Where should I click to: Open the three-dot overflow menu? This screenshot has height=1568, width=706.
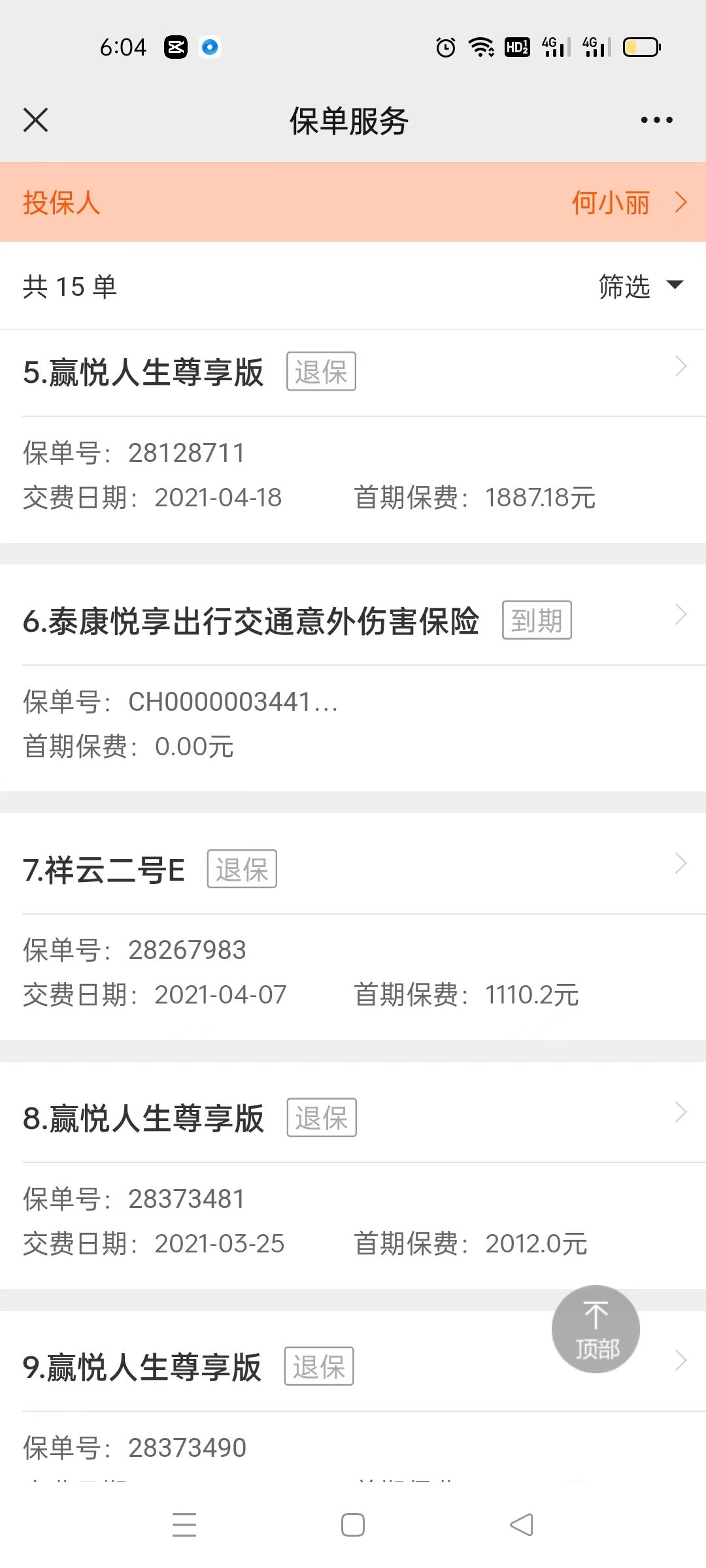click(x=656, y=120)
